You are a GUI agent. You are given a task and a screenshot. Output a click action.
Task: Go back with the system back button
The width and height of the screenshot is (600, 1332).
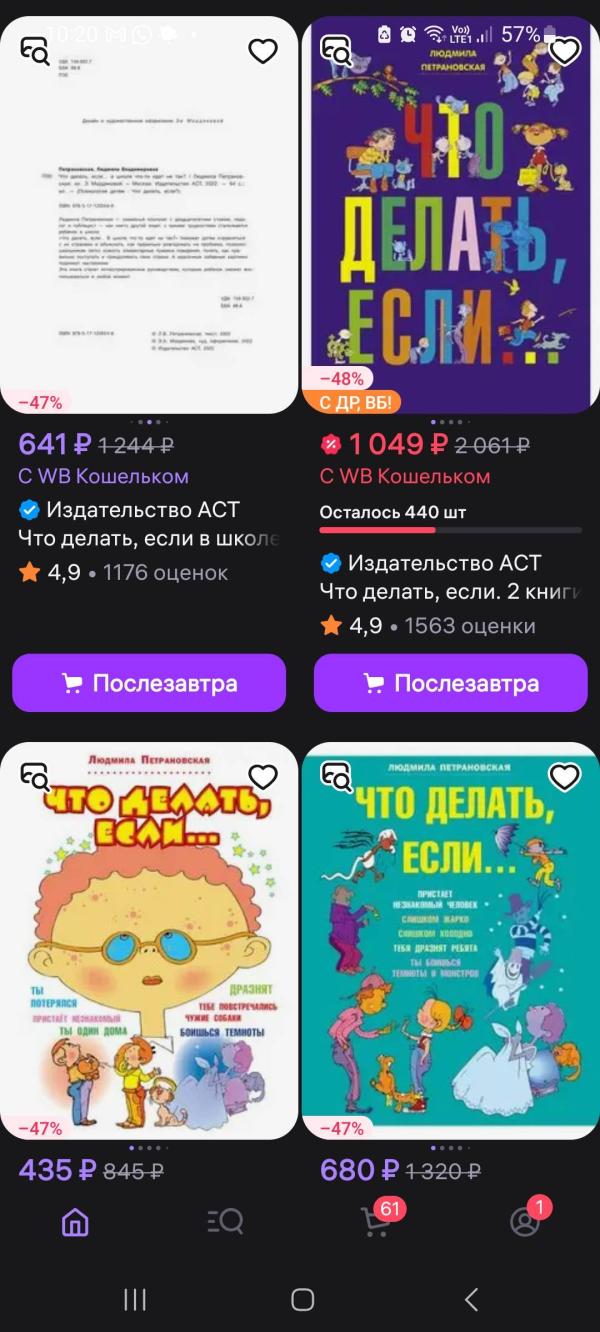click(471, 1299)
